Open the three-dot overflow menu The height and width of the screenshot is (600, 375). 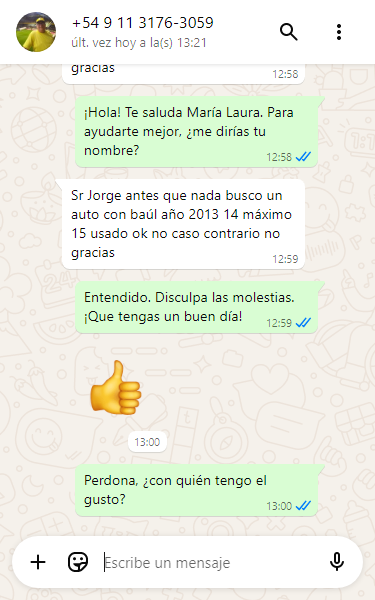339,32
